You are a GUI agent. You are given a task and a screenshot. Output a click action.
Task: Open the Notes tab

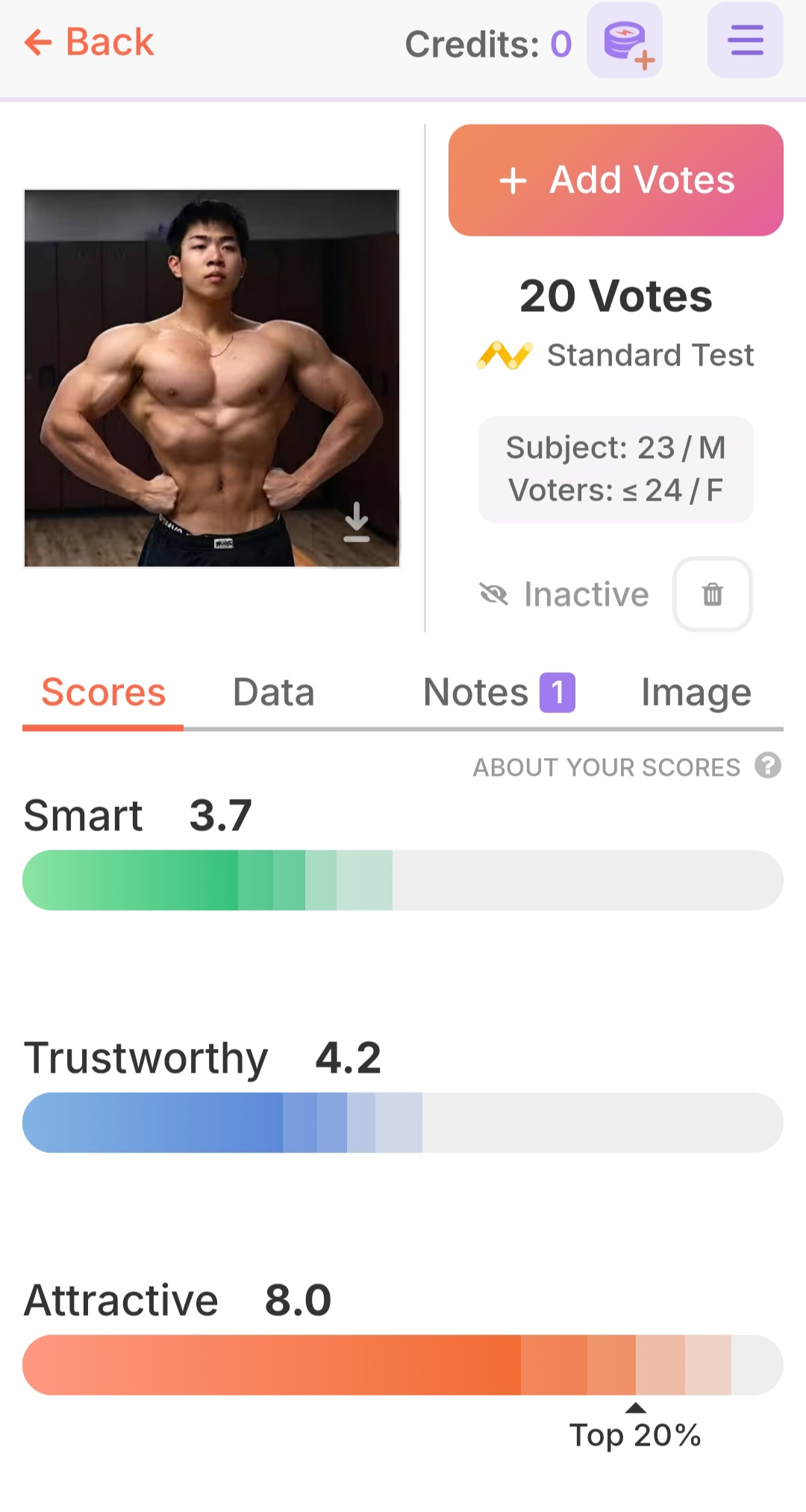(498, 692)
